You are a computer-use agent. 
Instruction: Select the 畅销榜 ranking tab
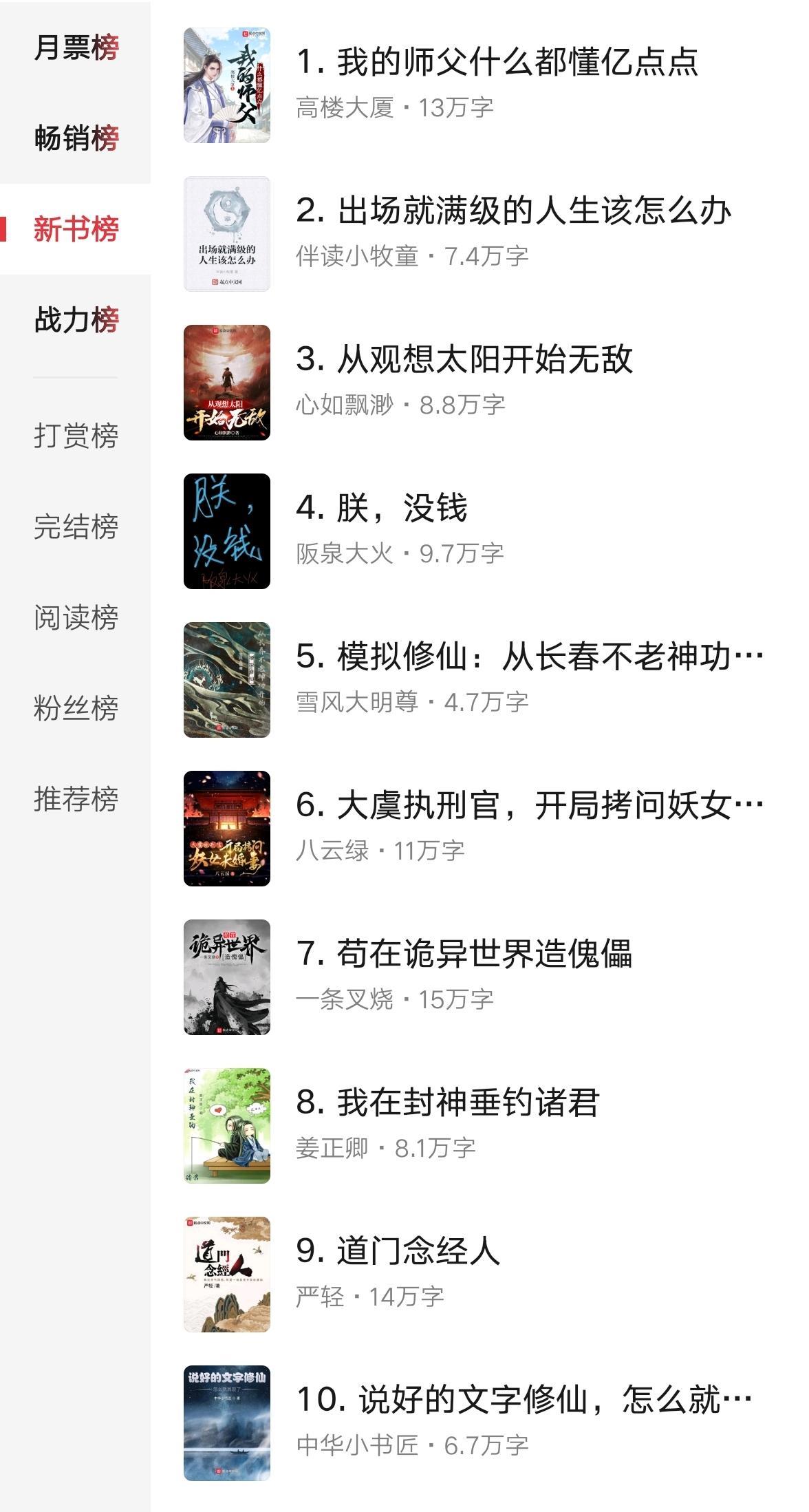click(76, 138)
